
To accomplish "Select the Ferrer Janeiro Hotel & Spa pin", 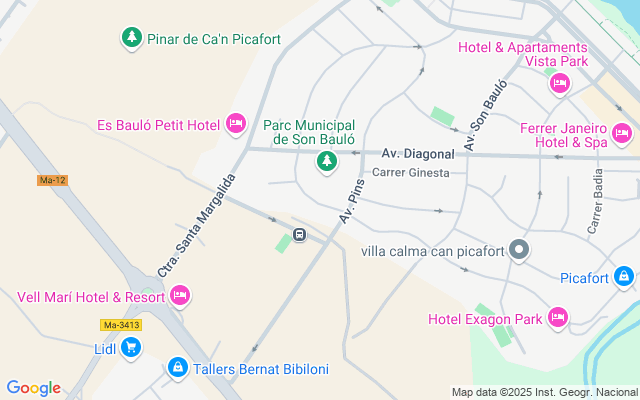I will 622,133.
